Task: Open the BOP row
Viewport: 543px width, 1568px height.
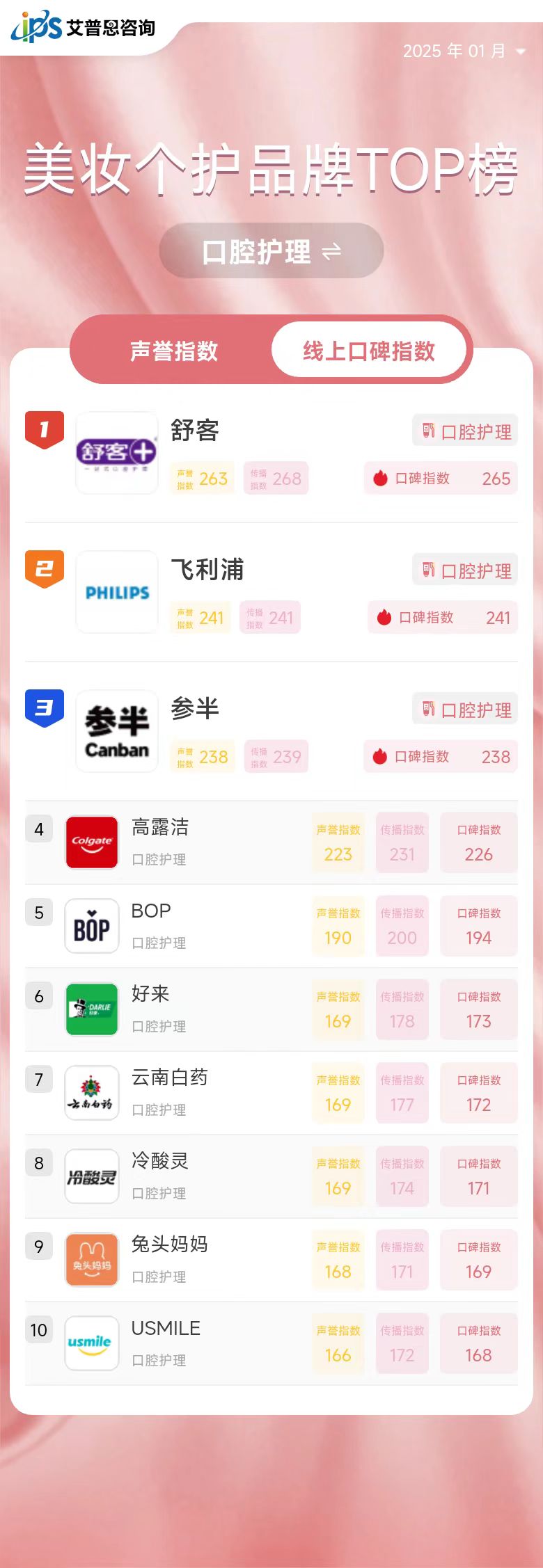Action: (271, 926)
